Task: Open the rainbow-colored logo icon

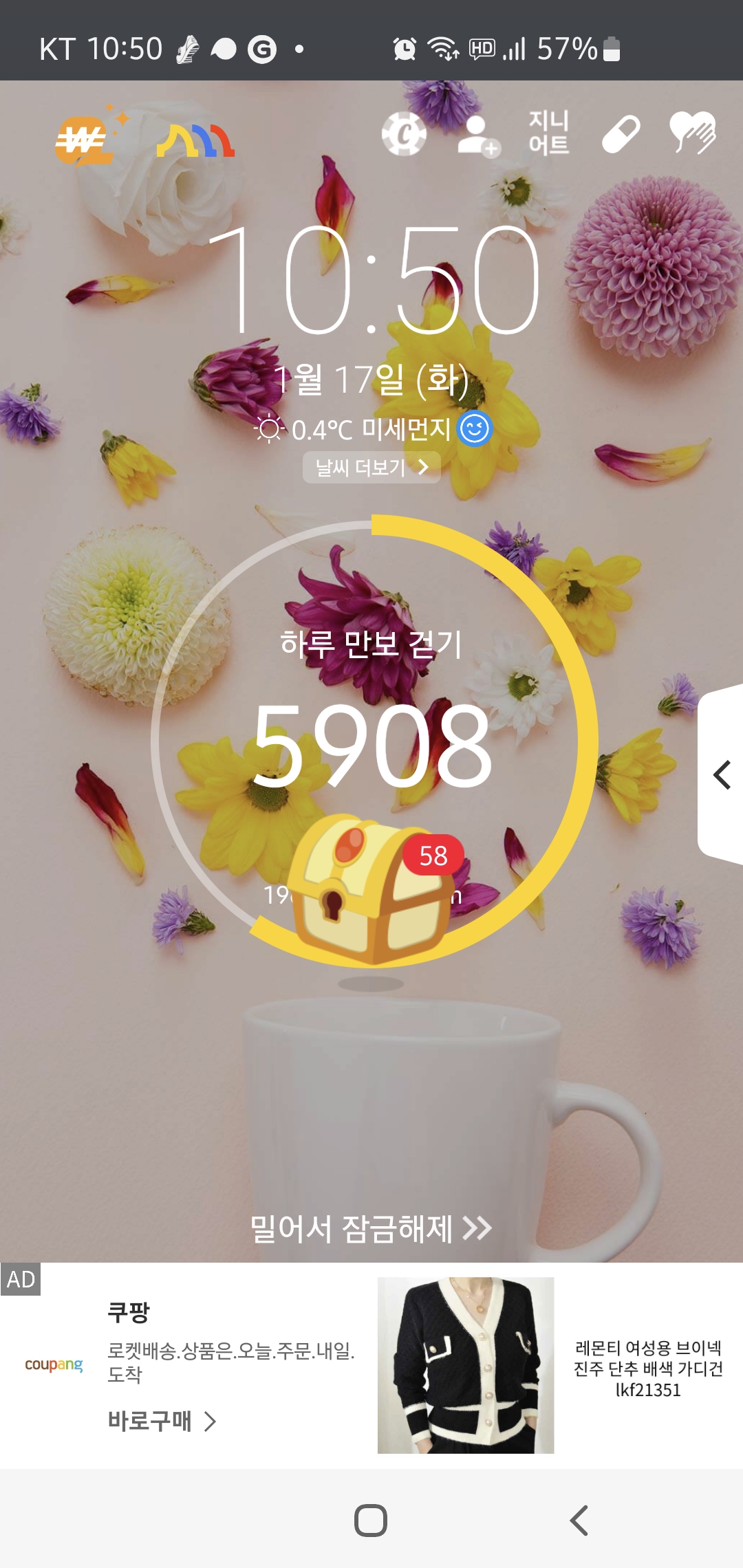Action: click(195, 140)
